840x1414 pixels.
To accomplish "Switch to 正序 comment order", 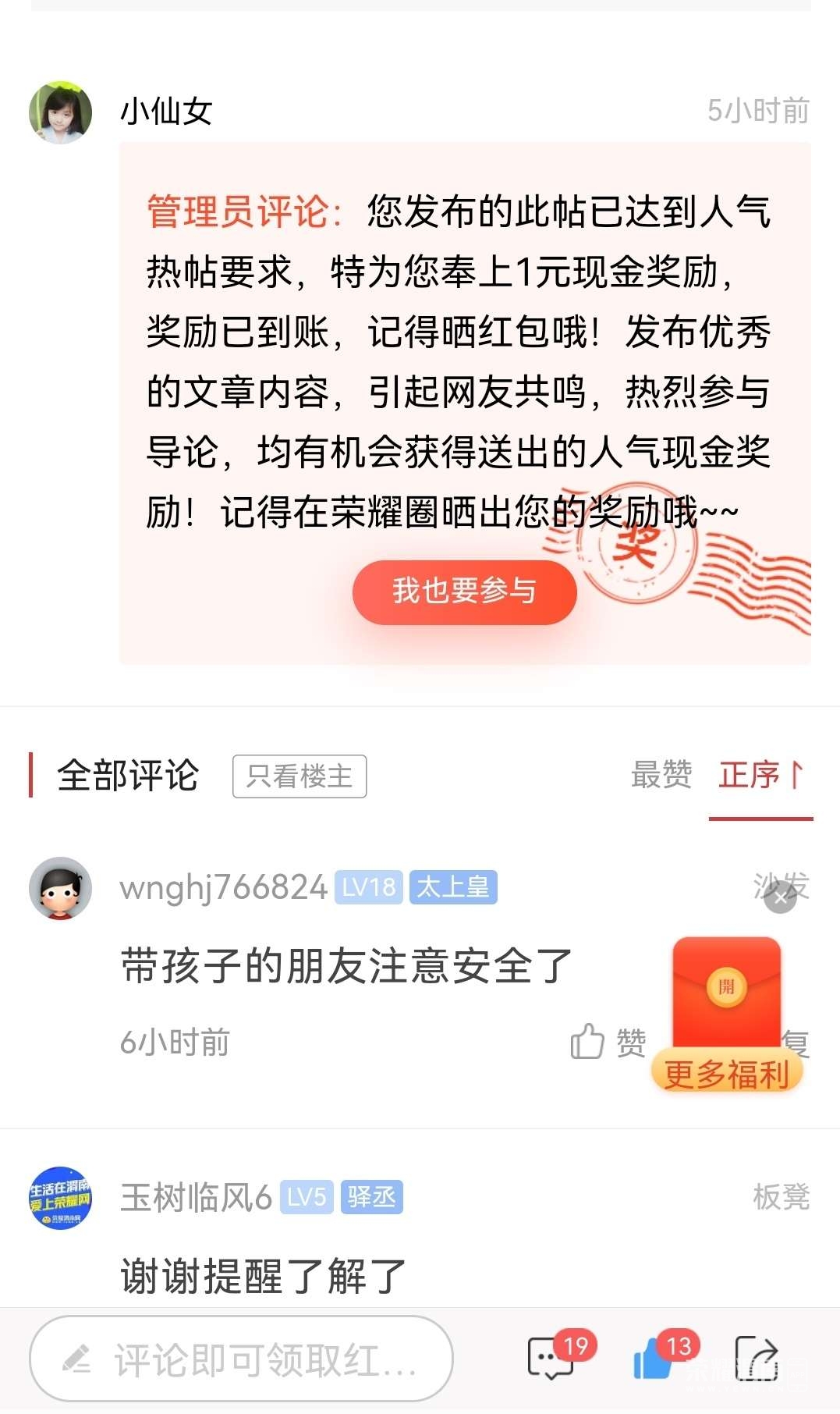I will pos(760,776).
